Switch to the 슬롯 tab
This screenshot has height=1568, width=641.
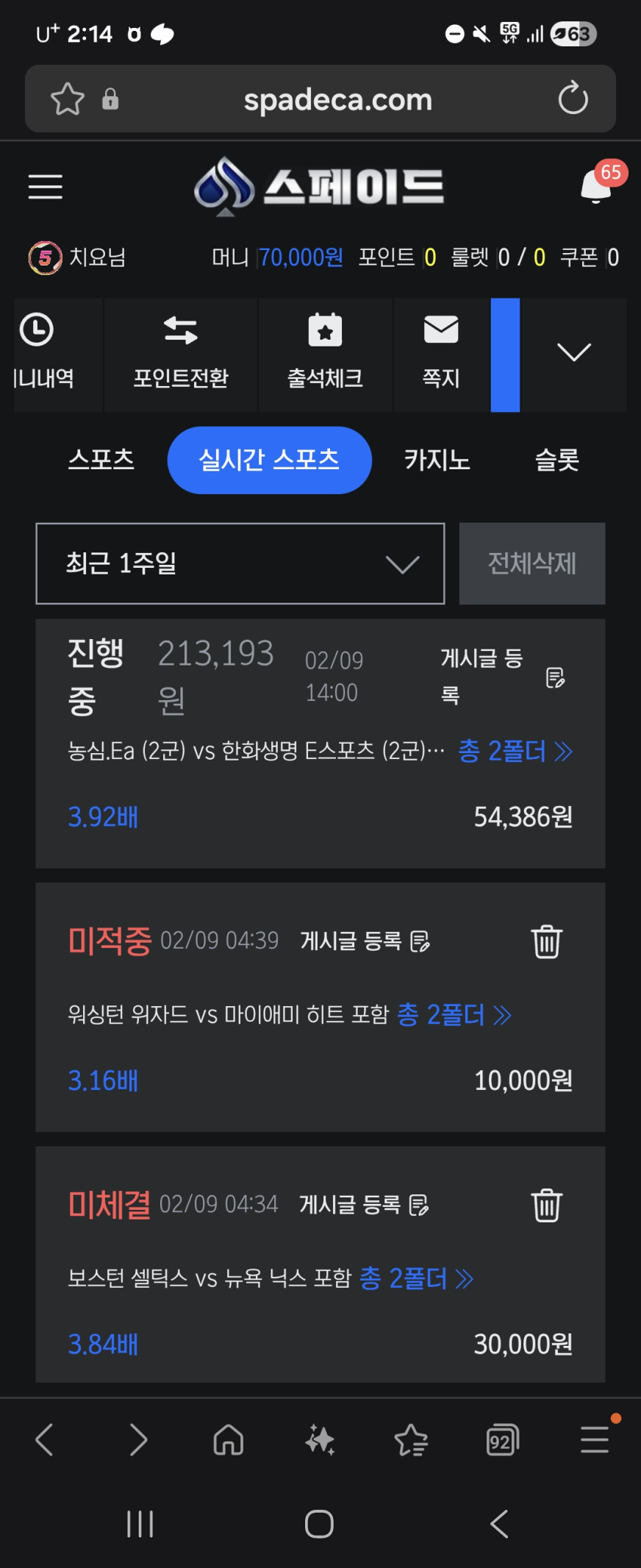click(x=556, y=460)
